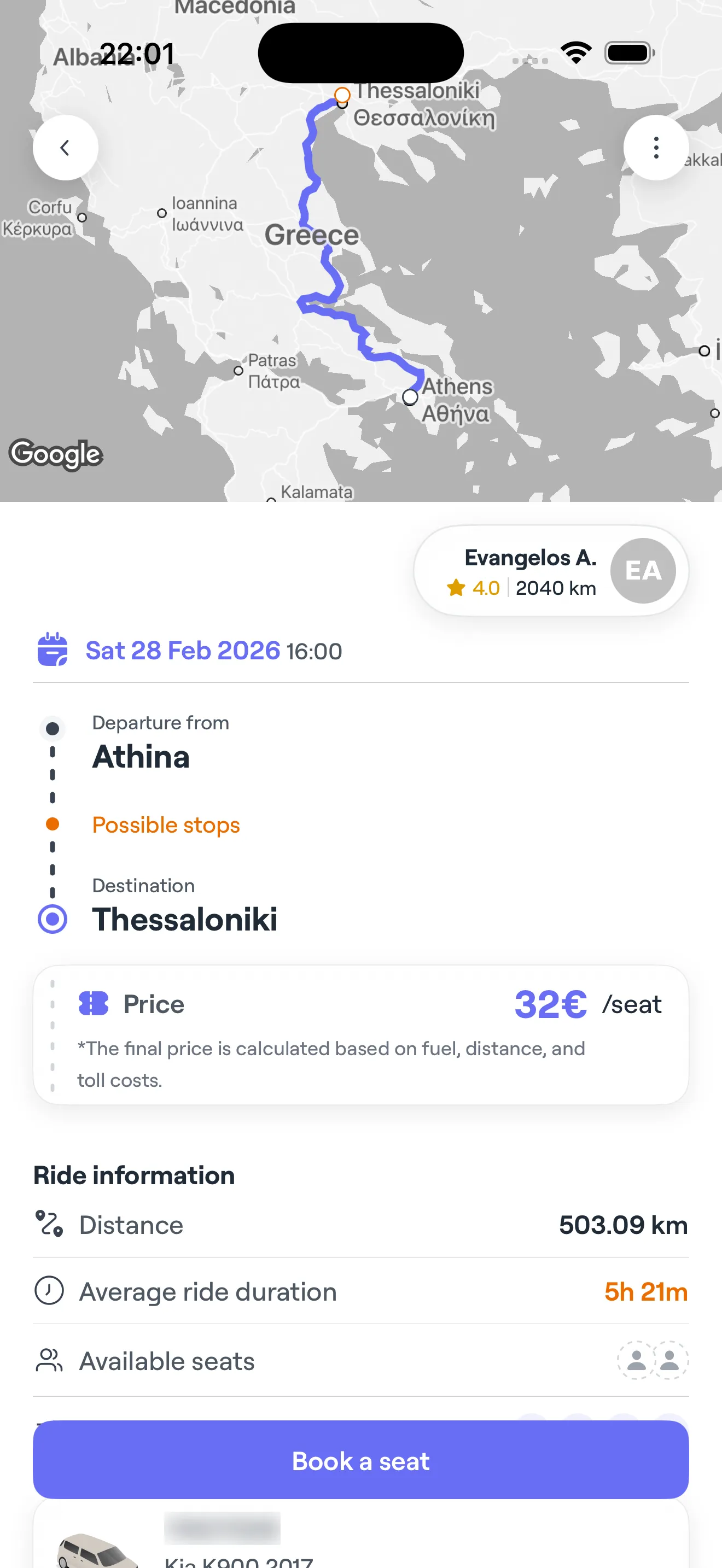Viewport: 722px width, 1568px height.
Task: Select the Sat 28 Feb 2026 date entry
Action: tap(182, 650)
